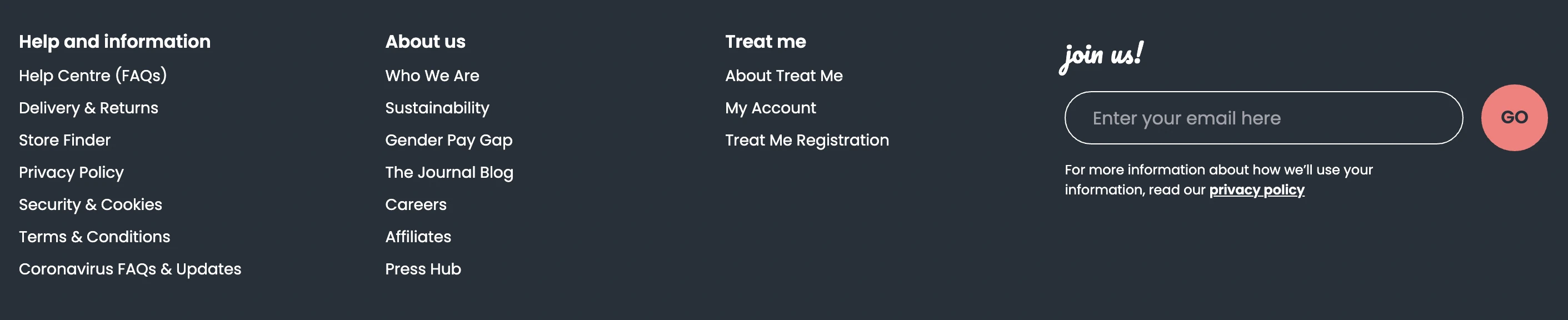
Task: Open Treat Me Registration
Action: pyautogui.click(x=807, y=140)
